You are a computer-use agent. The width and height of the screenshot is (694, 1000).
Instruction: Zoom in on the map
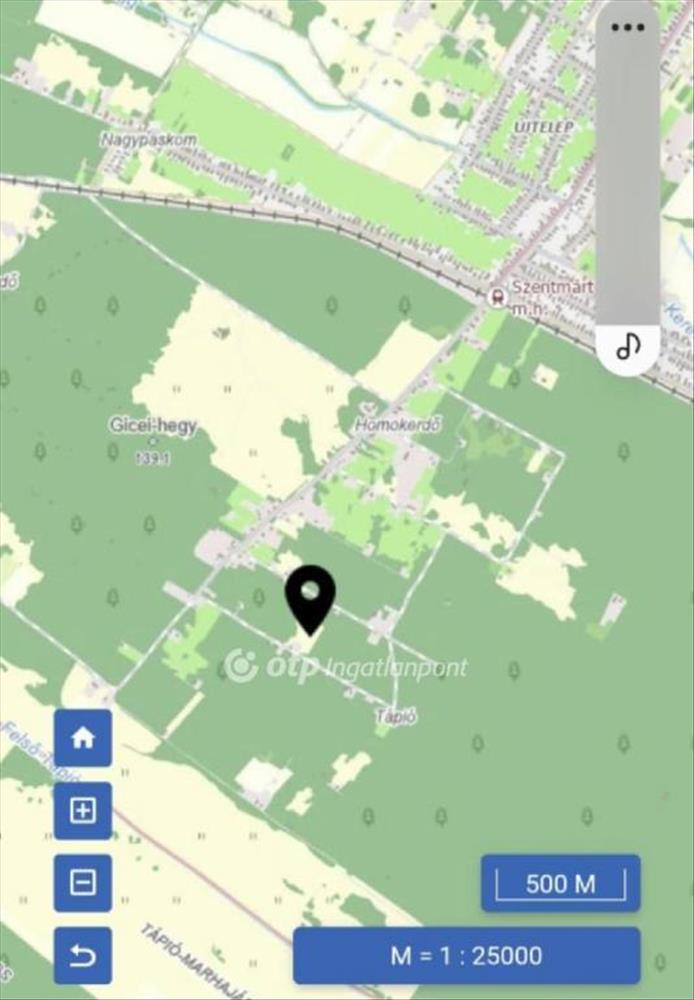[83, 811]
